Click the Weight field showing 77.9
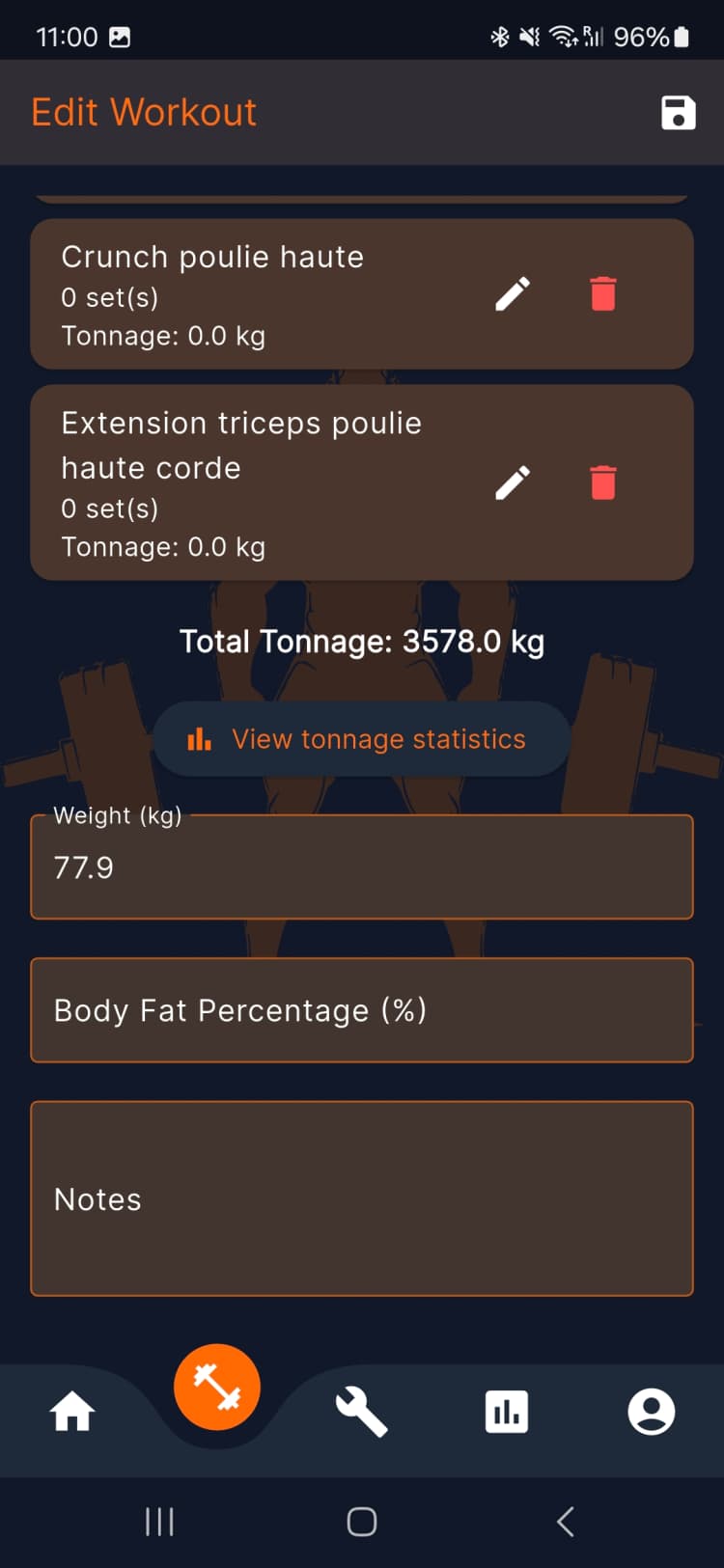The height and width of the screenshot is (1568, 724). click(362, 867)
